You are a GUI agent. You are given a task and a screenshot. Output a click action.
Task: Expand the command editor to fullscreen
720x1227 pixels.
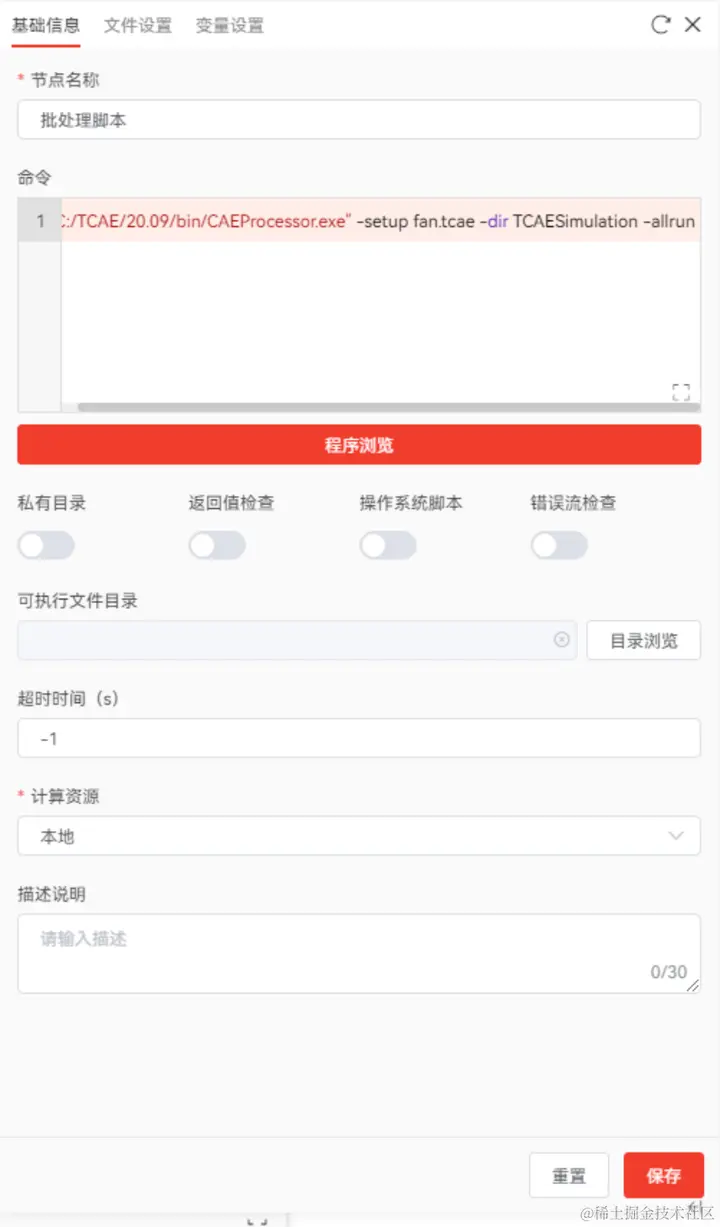click(x=681, y=392)
